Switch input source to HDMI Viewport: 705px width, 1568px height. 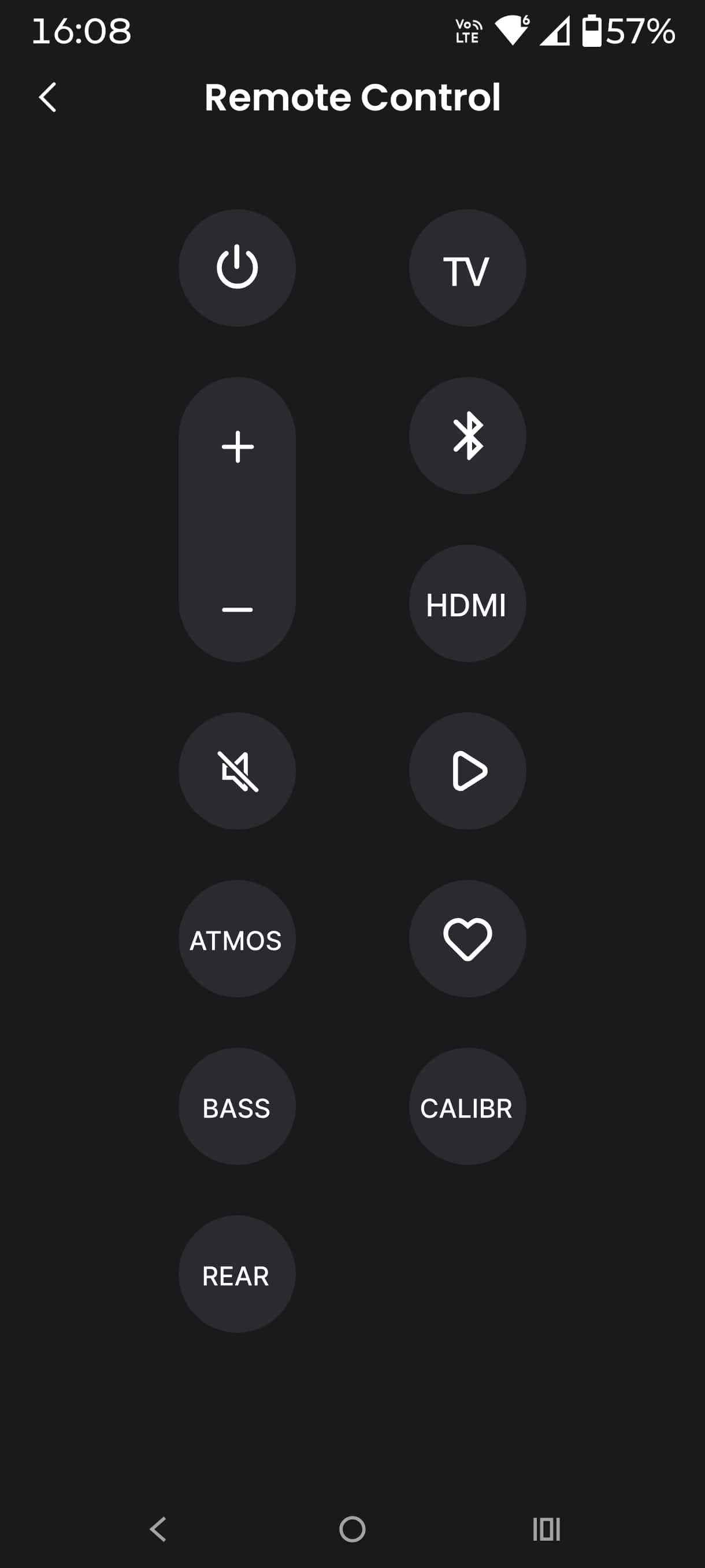coord(467,604)
